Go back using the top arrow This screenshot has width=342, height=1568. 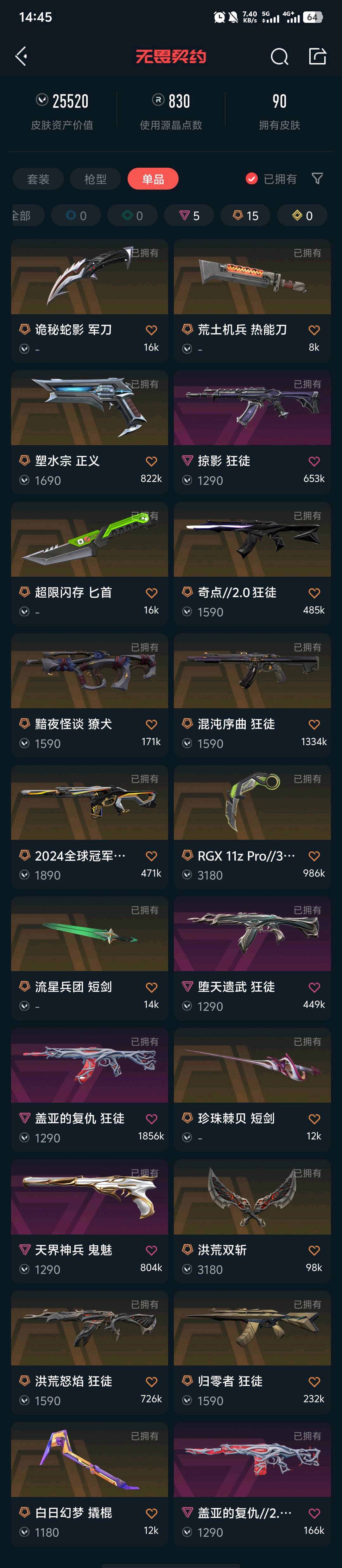click(x=21, y=57)
